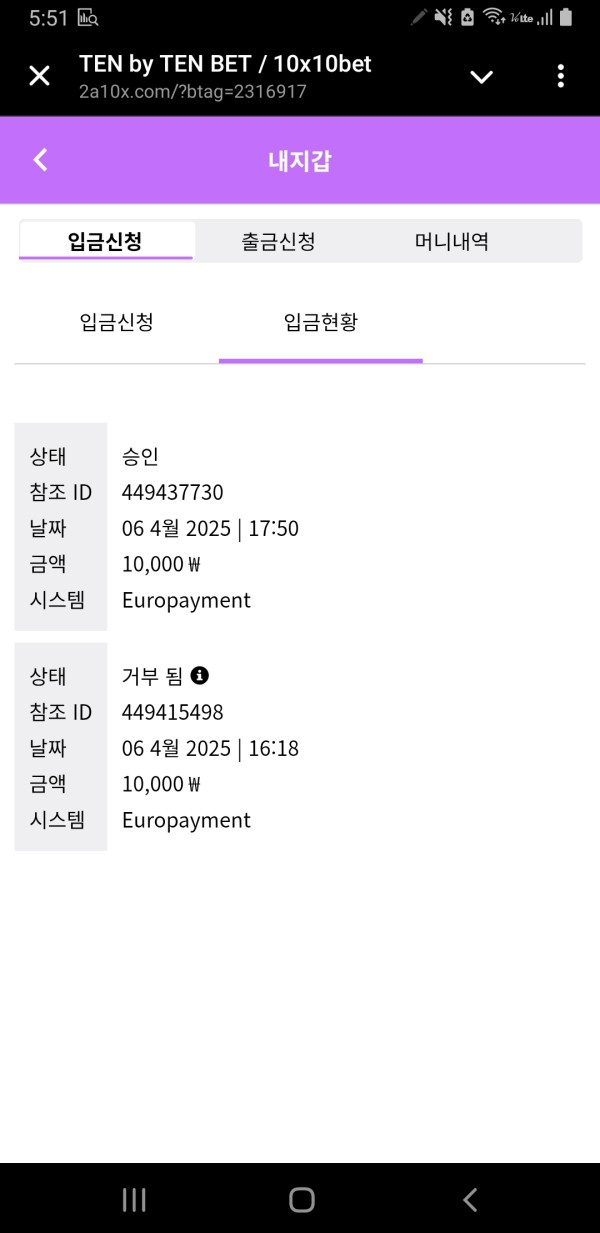Image resolution: width=600 pixels, height=1233 pixels.
Task: Expand the browser page dropdown chevron
Action: 481,77
